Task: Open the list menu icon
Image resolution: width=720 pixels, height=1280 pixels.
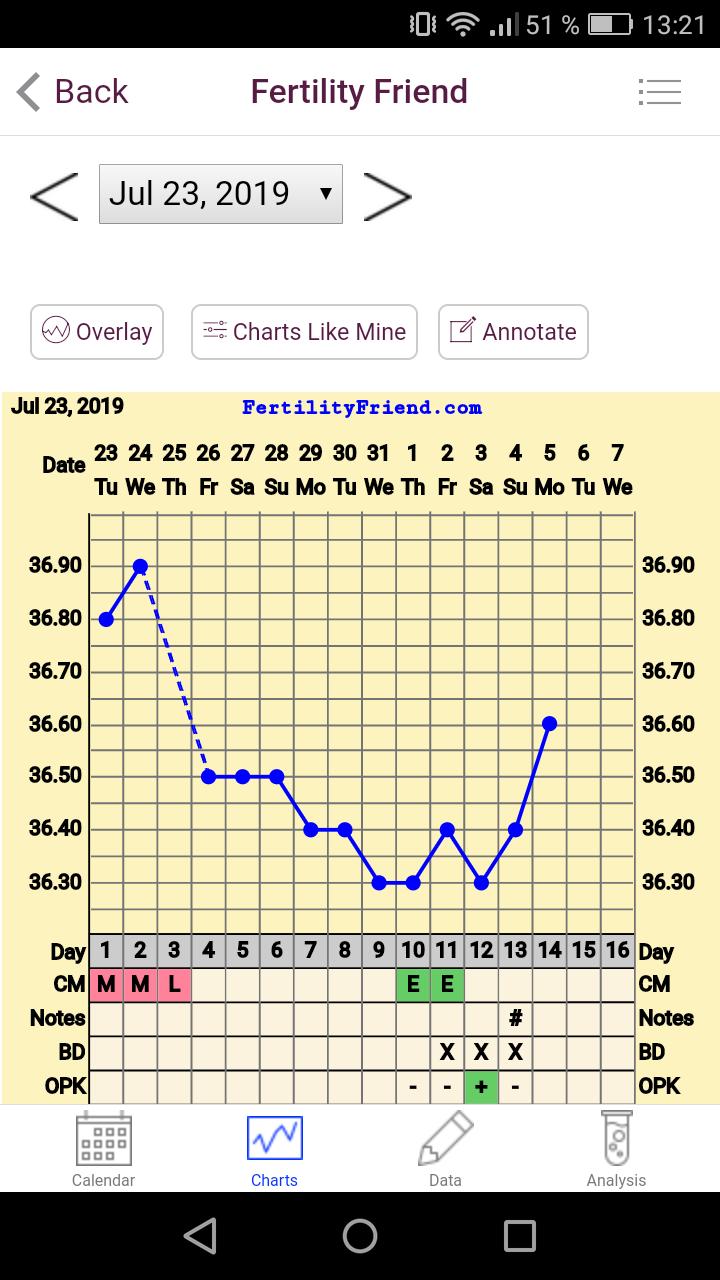Action: pos(659,92)
